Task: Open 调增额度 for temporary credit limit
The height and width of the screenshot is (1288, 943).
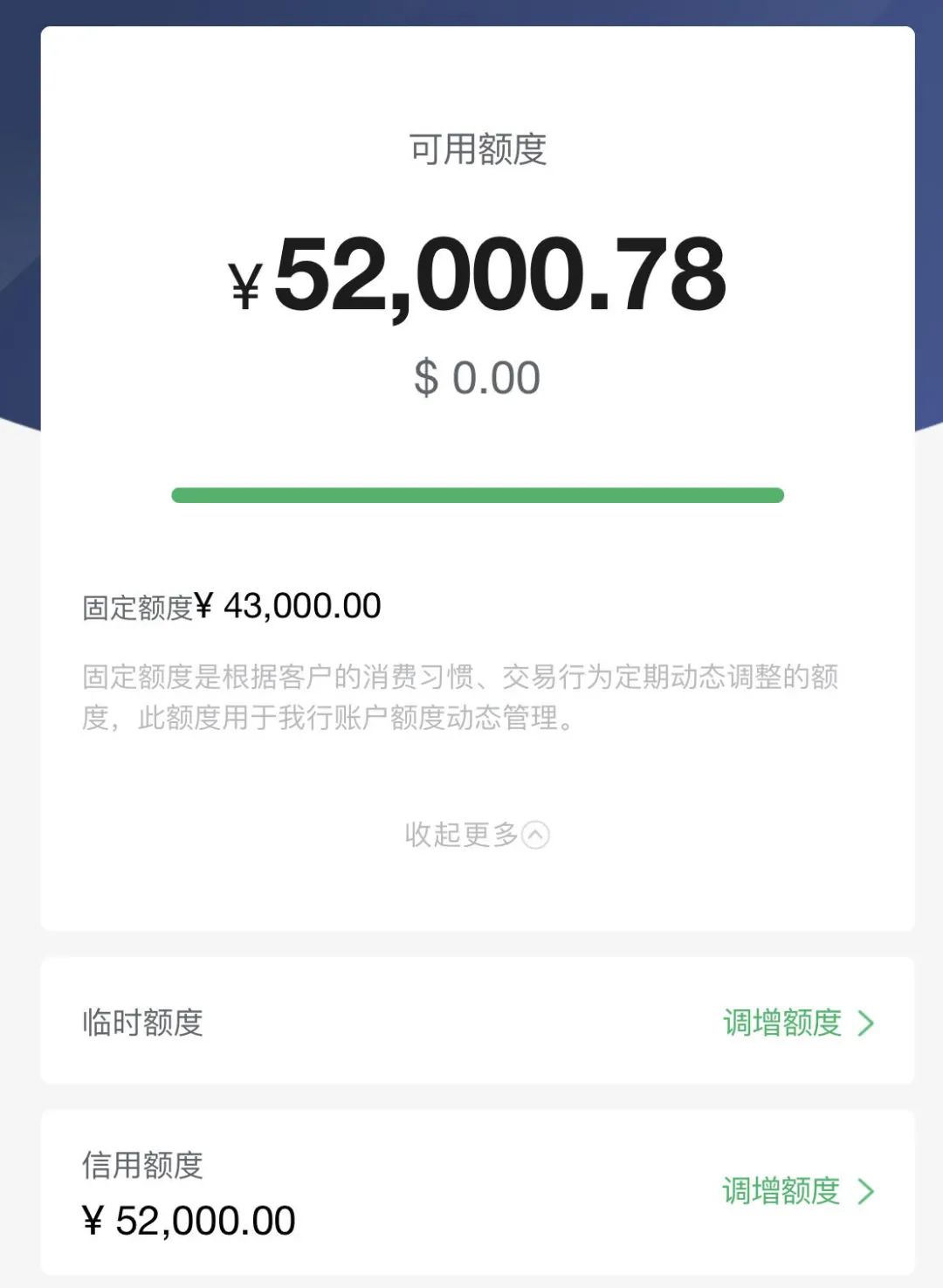Action: [x=780, y=1023]
